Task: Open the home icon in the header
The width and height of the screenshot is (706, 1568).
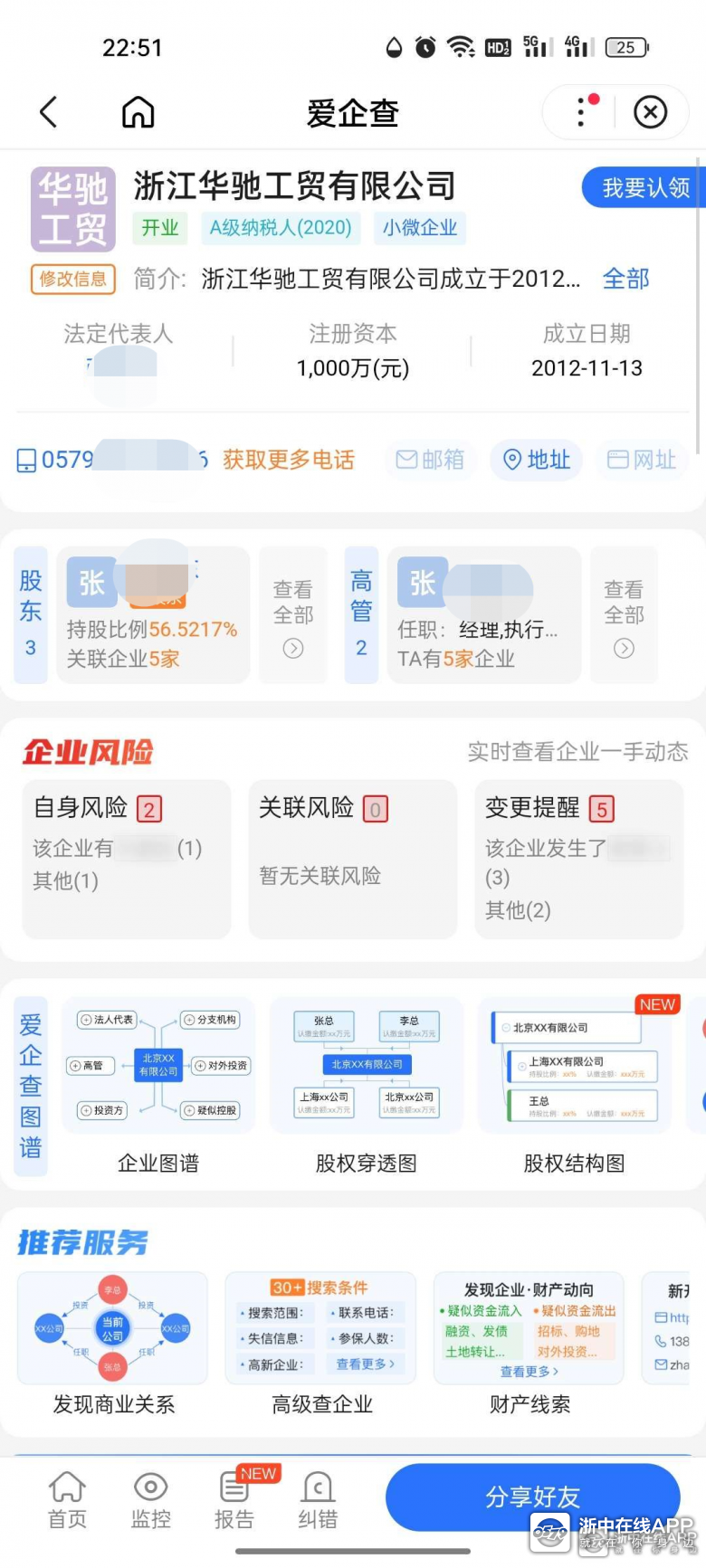Action: (x=138, y=113)
